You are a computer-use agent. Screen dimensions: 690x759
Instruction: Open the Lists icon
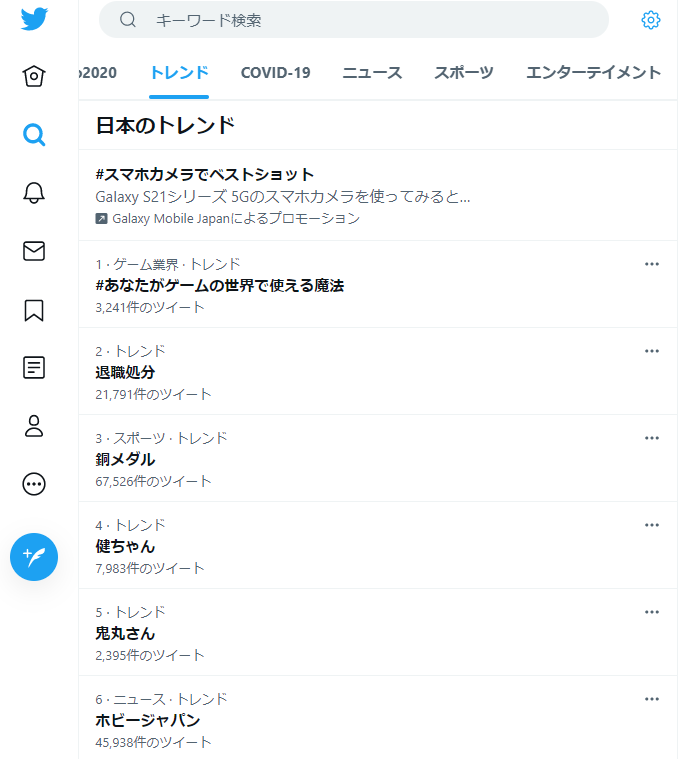tap(34, 368)
